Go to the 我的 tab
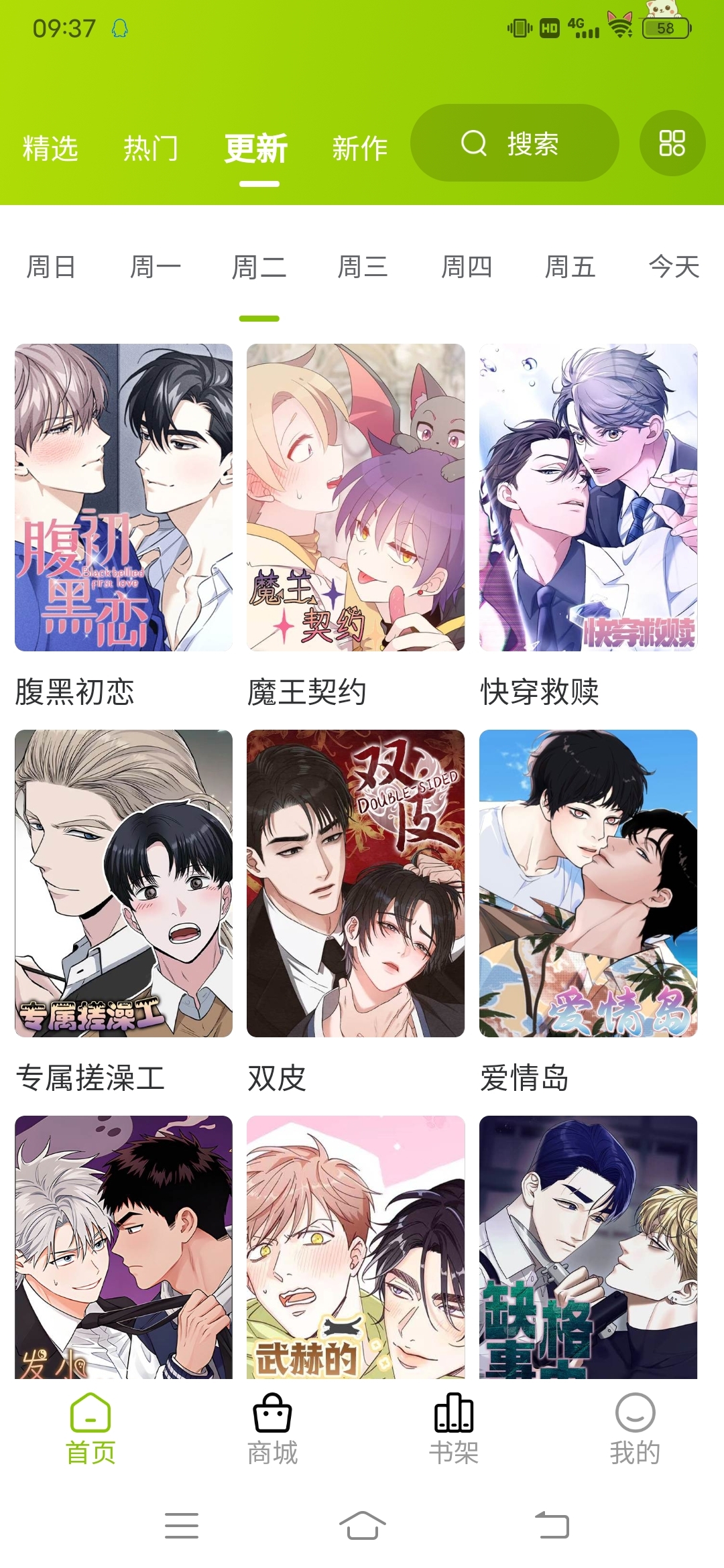This screenshot has height=1568, width=724. click(635, 1429)
